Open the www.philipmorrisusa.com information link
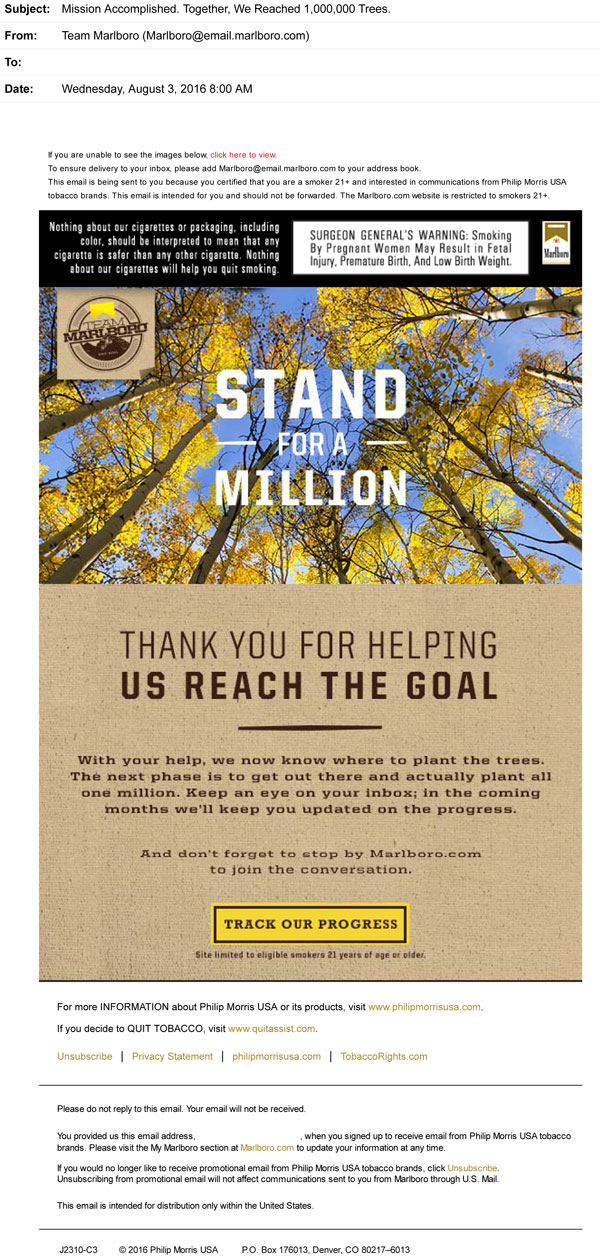The width and height of the screenshot is (600, 1257). (424, 1007)
